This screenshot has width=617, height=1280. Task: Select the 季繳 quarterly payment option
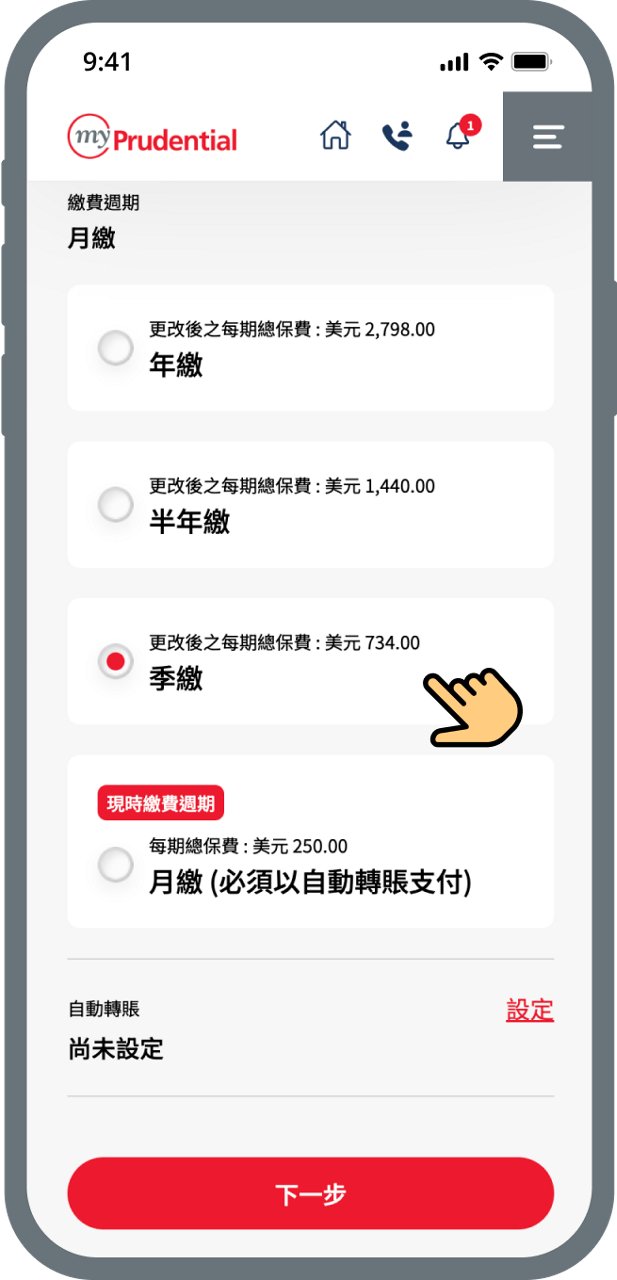(x=116, y=661)
